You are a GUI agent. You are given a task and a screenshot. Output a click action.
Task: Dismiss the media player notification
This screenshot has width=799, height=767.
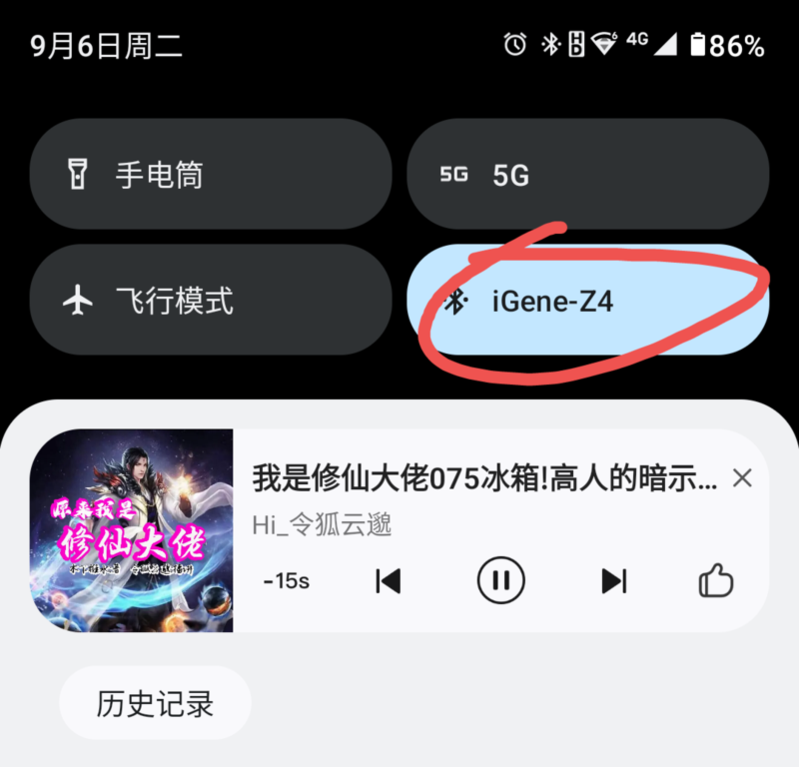(742, 478)
